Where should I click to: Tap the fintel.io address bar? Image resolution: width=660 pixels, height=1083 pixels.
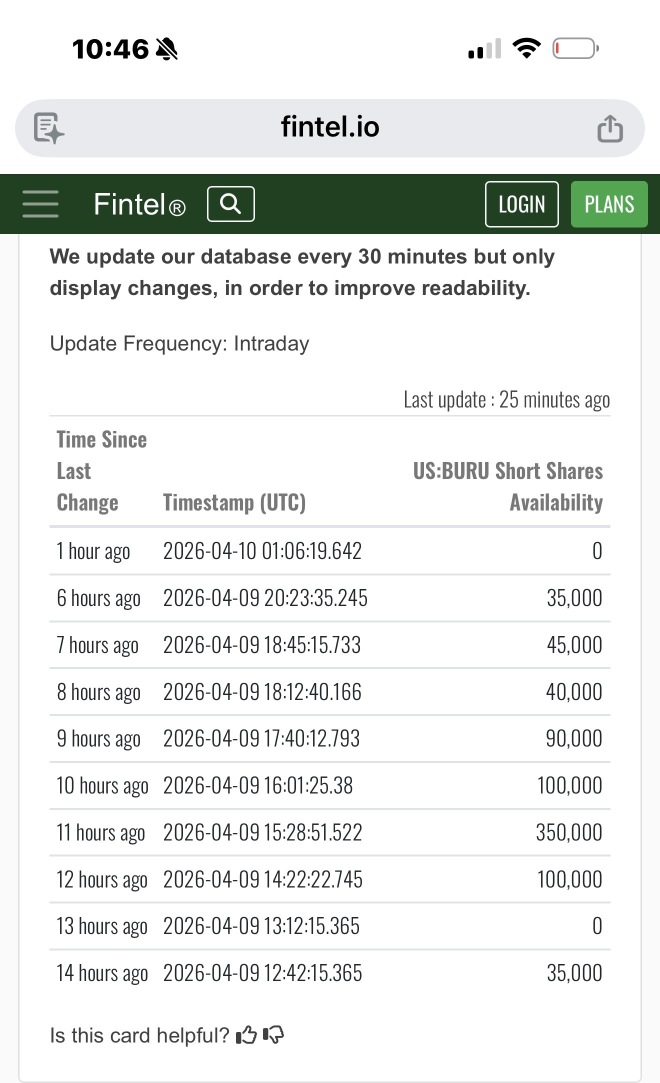click(x=330, y=128)
